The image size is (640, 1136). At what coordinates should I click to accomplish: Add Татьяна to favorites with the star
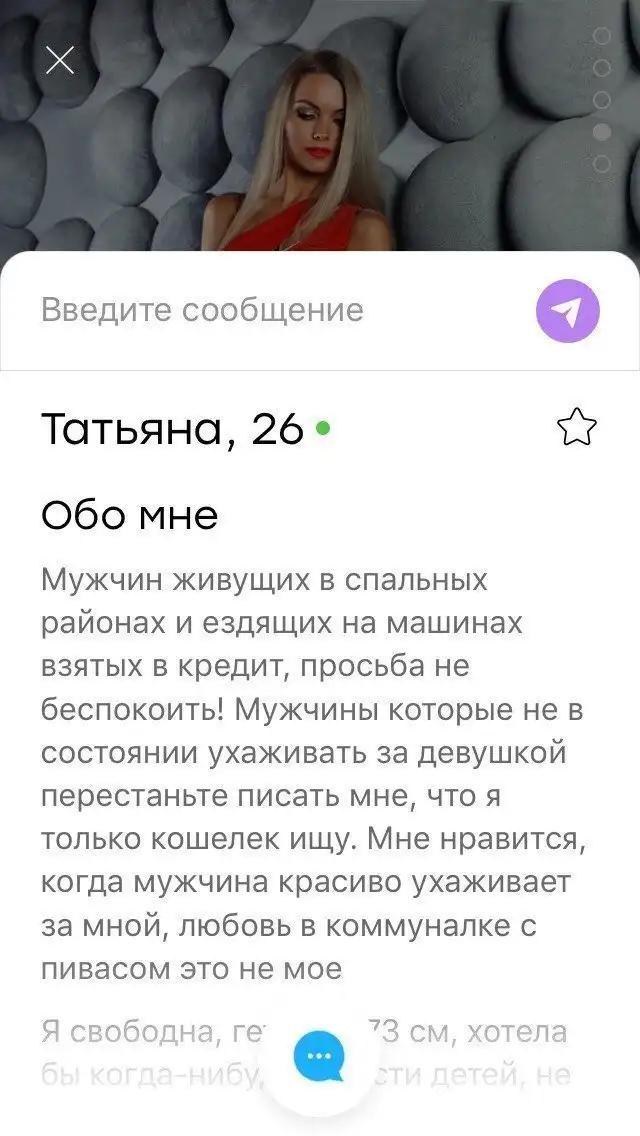pos(576,428)
